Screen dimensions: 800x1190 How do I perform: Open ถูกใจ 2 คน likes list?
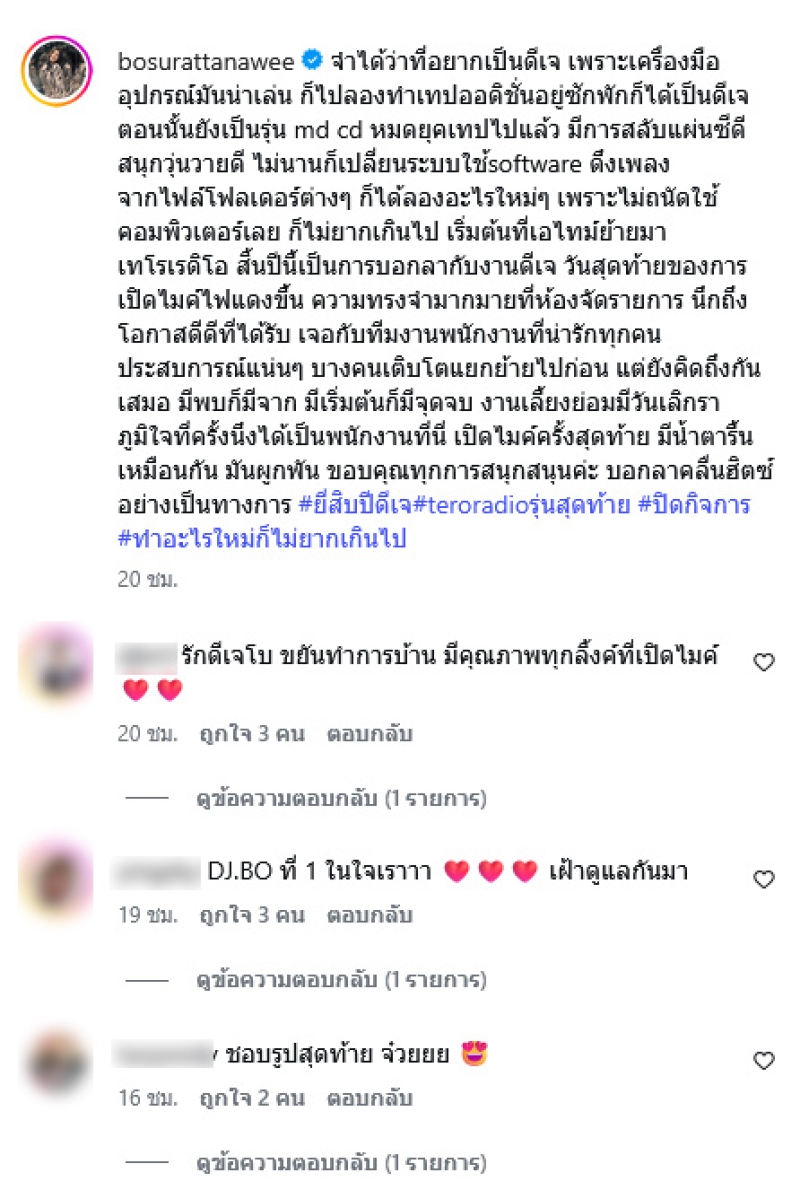pos(251,1097)
